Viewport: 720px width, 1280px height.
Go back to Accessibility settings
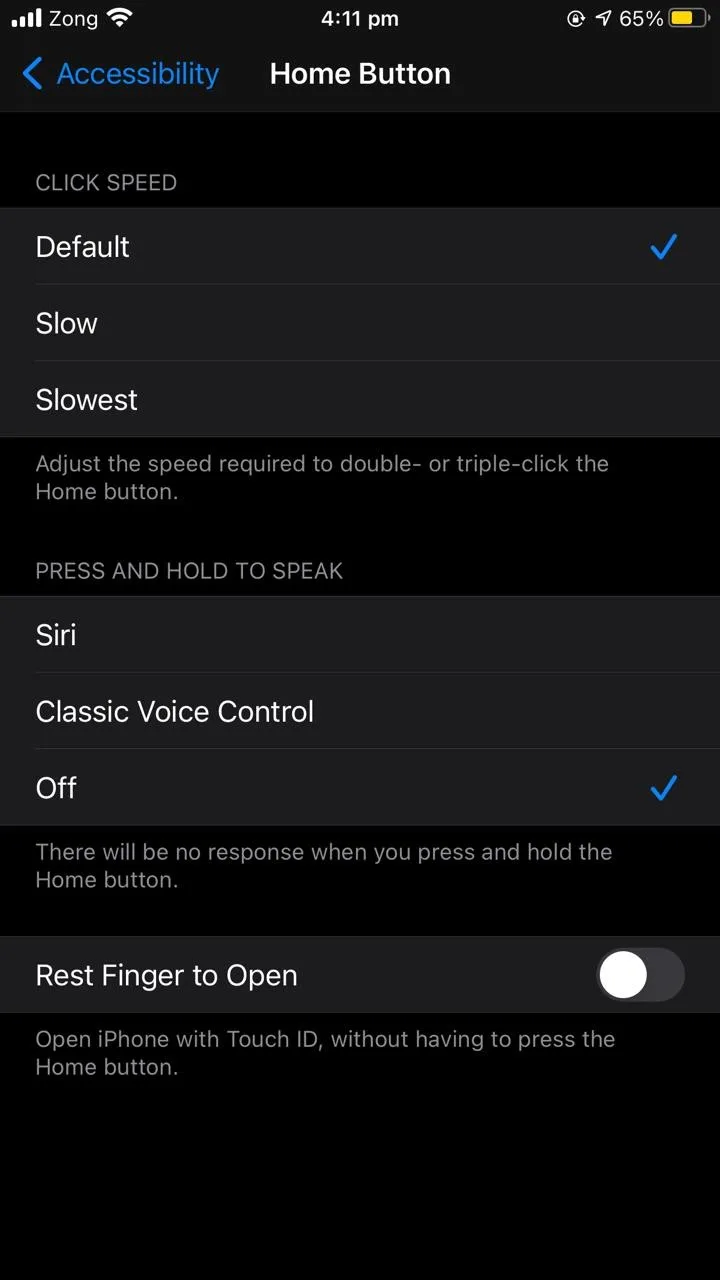click(x=120, y=74)
